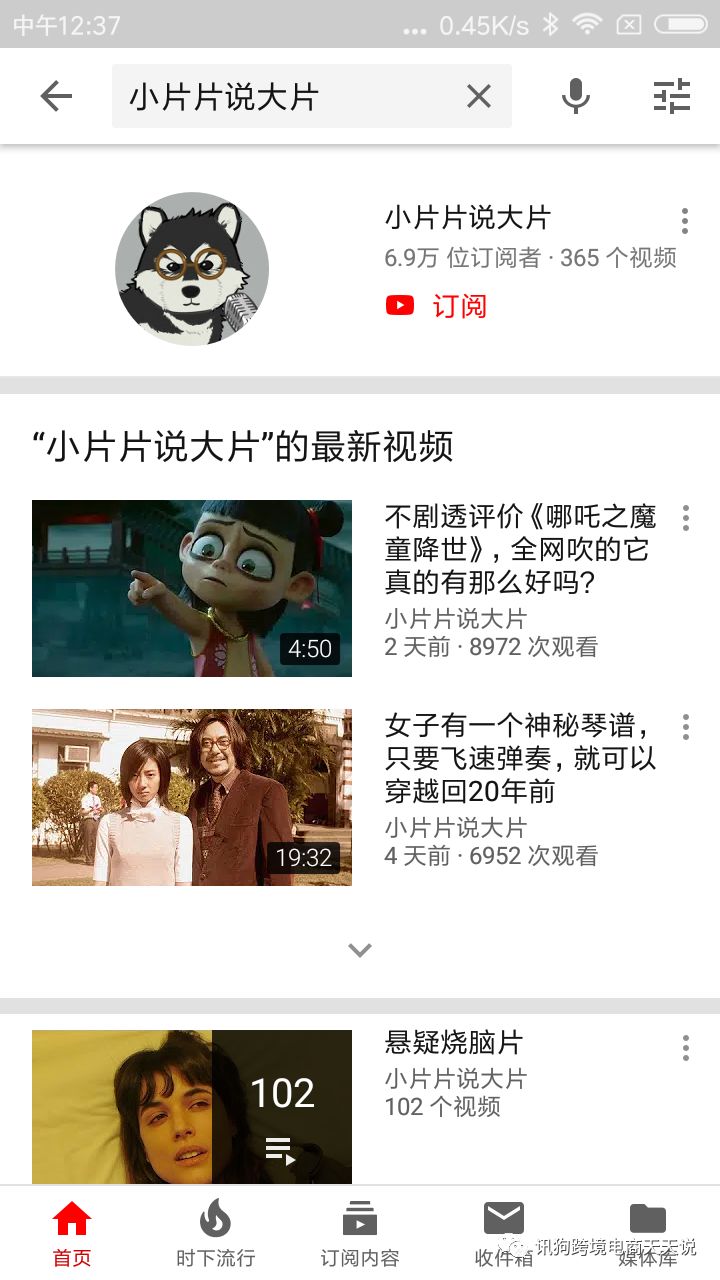Open the search filters icon
Screen dimensions: 720x1280
click(x=672, y=97)
